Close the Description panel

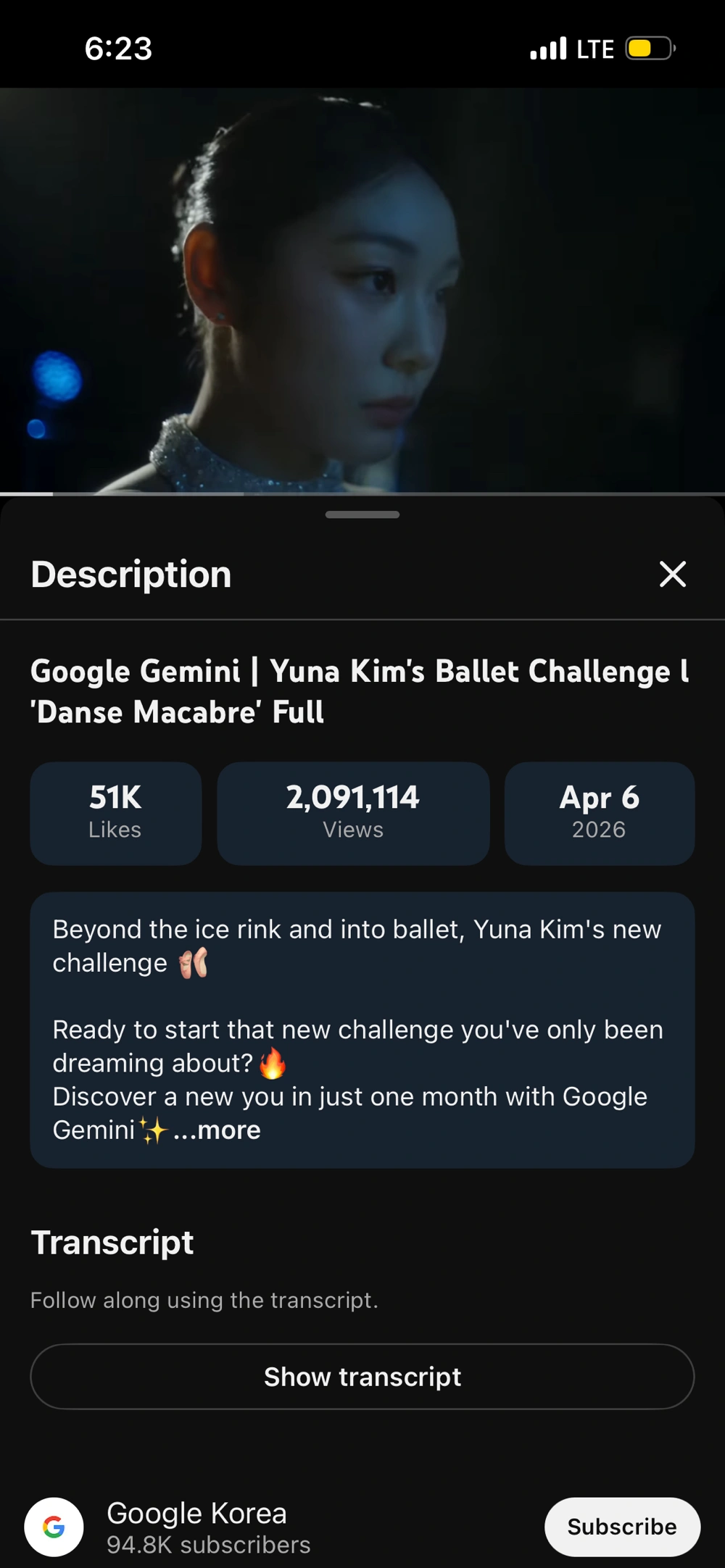[x=672, y=574]
